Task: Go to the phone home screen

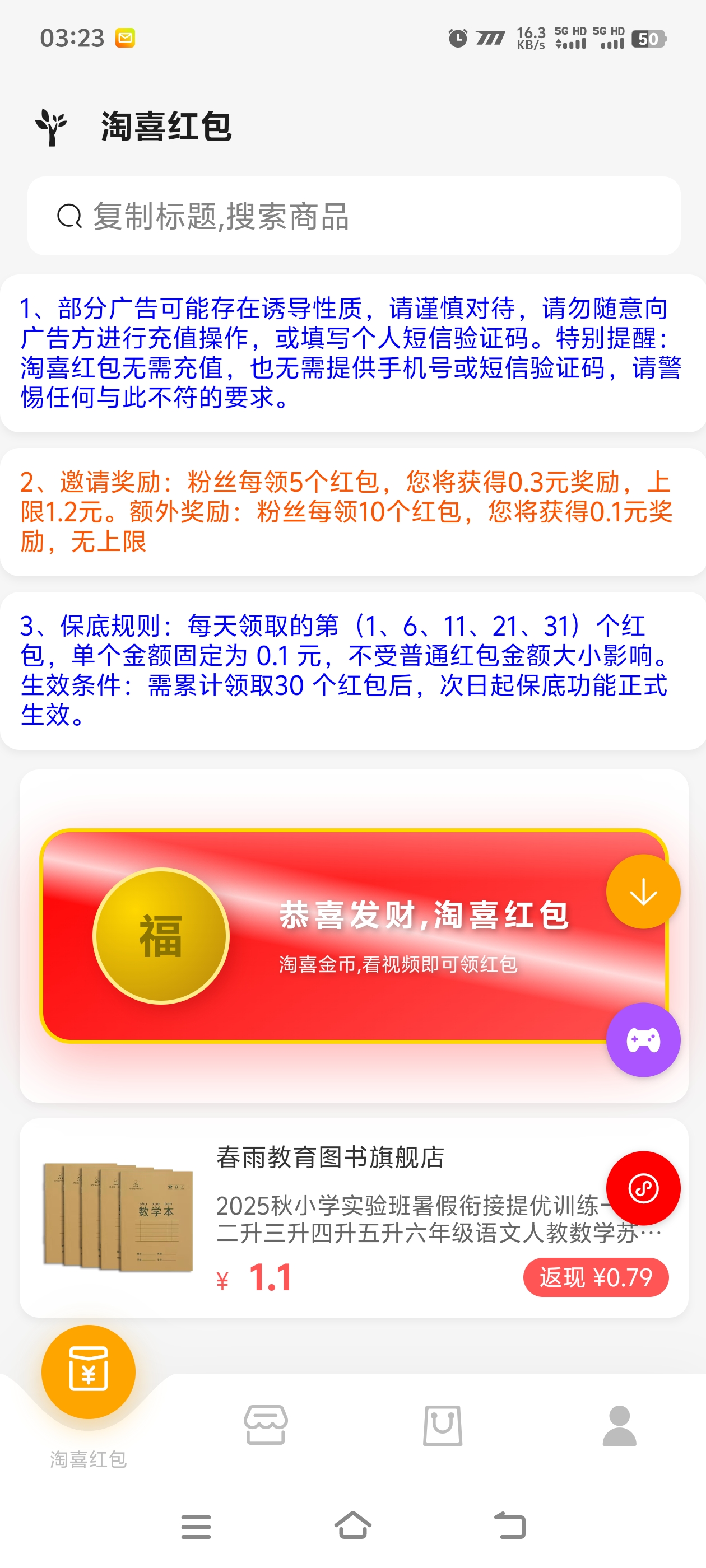Action: tap(354, 1525)
